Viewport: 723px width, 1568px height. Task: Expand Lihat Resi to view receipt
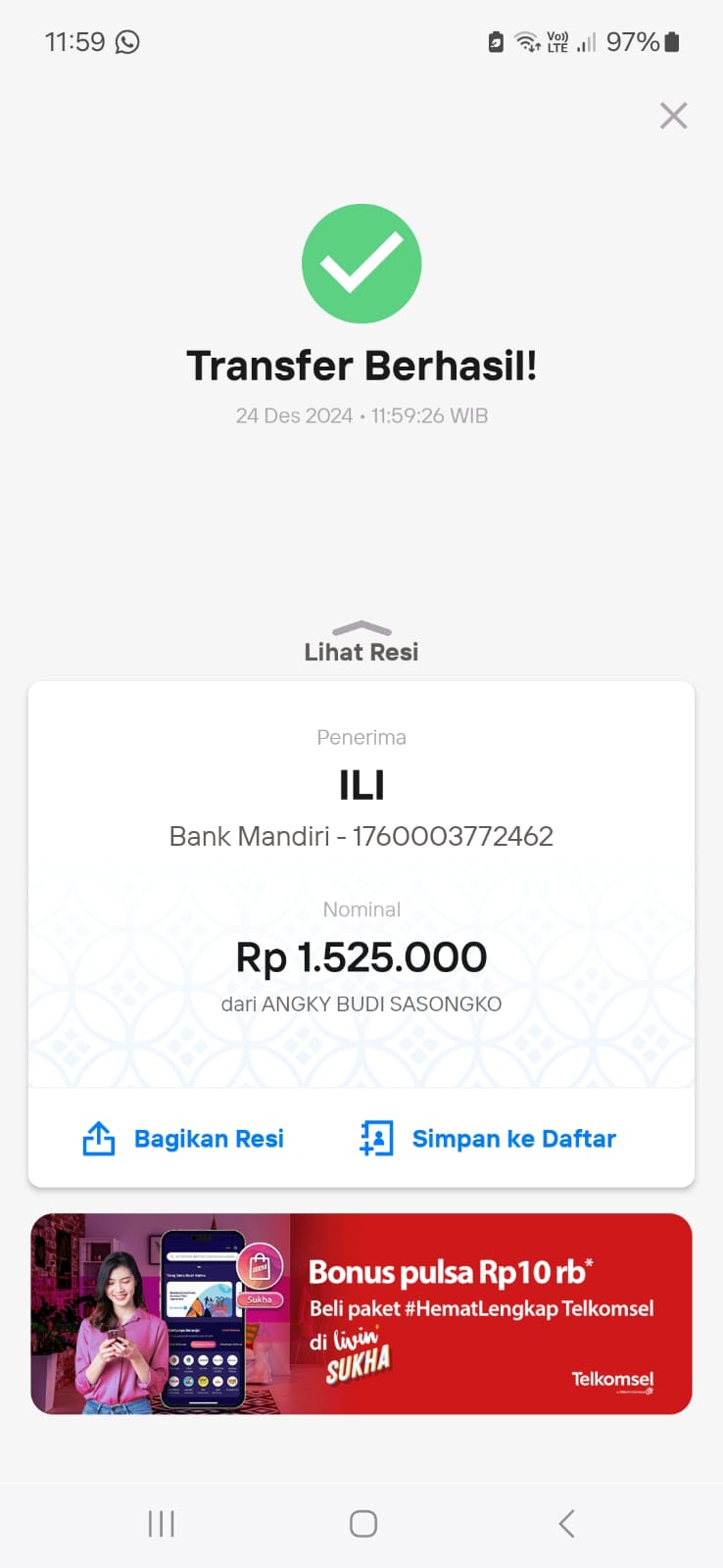point(361,643)
